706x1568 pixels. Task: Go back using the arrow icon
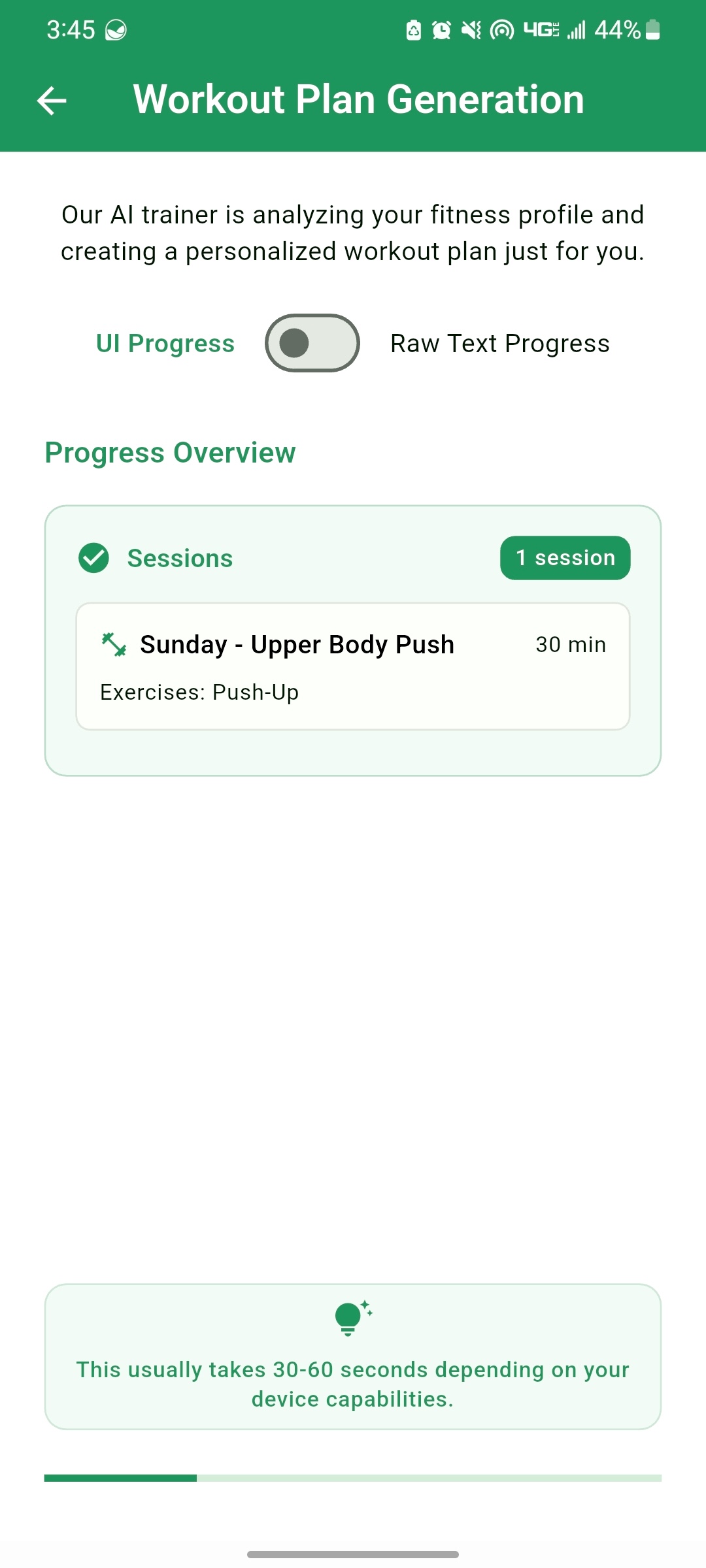tap(52, 101)
